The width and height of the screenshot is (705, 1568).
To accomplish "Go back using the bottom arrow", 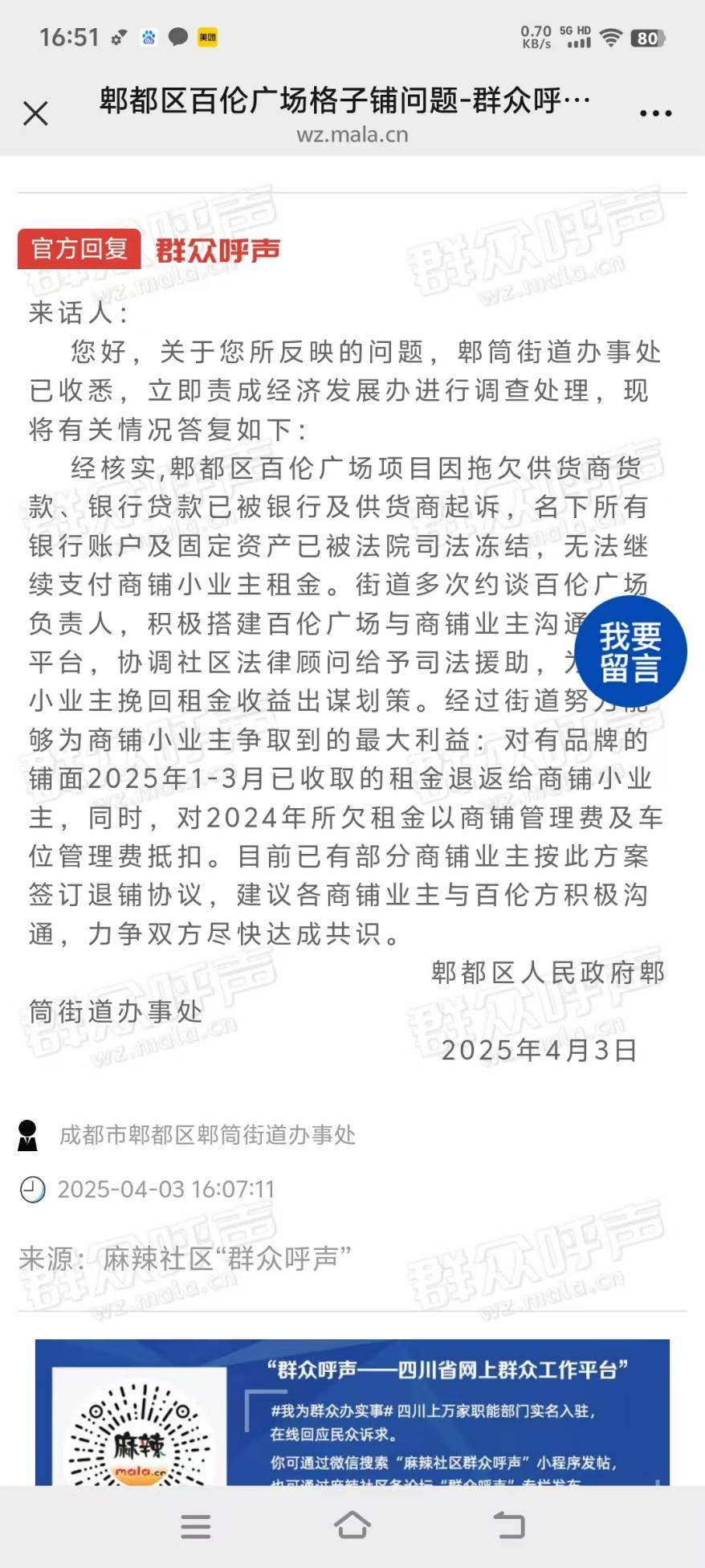I will [x=508, y=1525].
